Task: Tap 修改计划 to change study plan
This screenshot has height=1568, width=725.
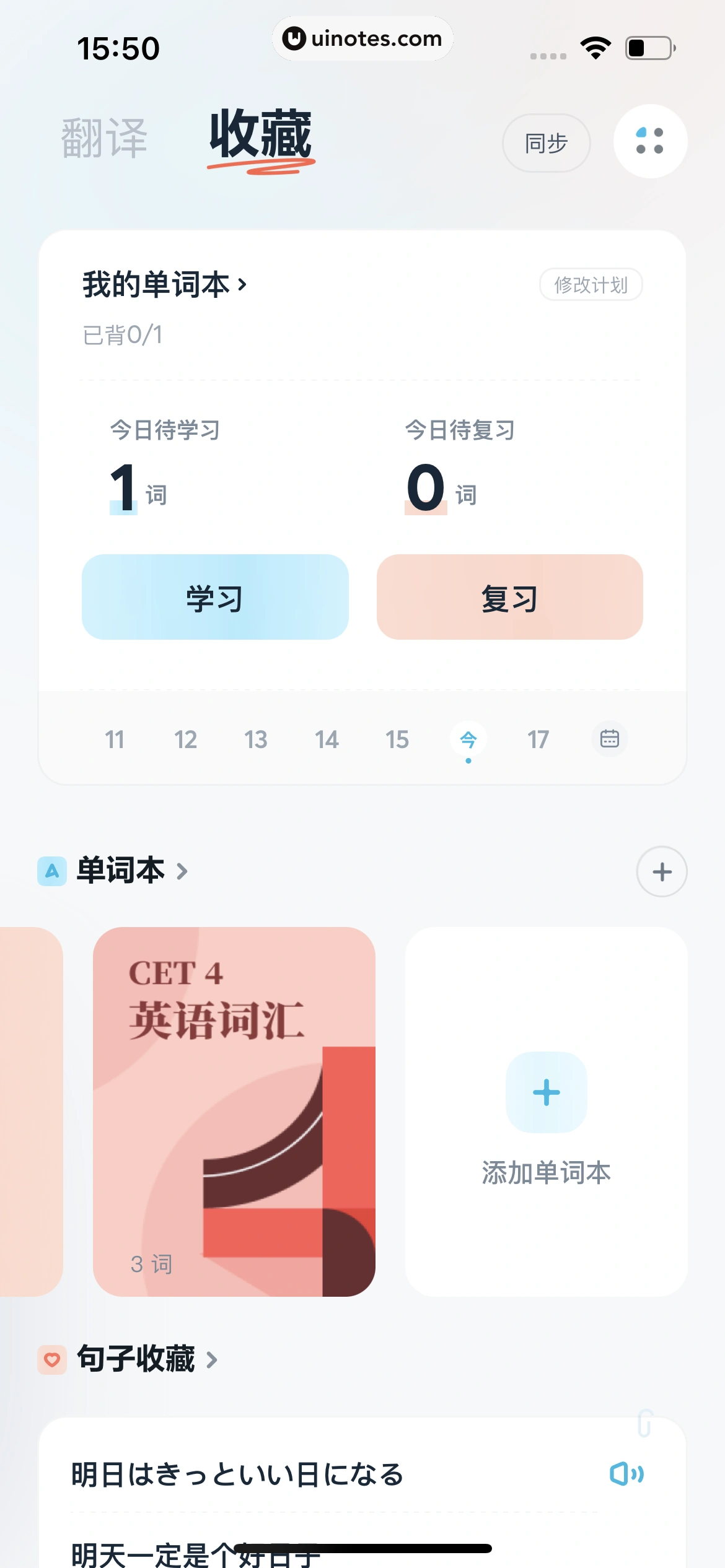Action: point(591,285)
